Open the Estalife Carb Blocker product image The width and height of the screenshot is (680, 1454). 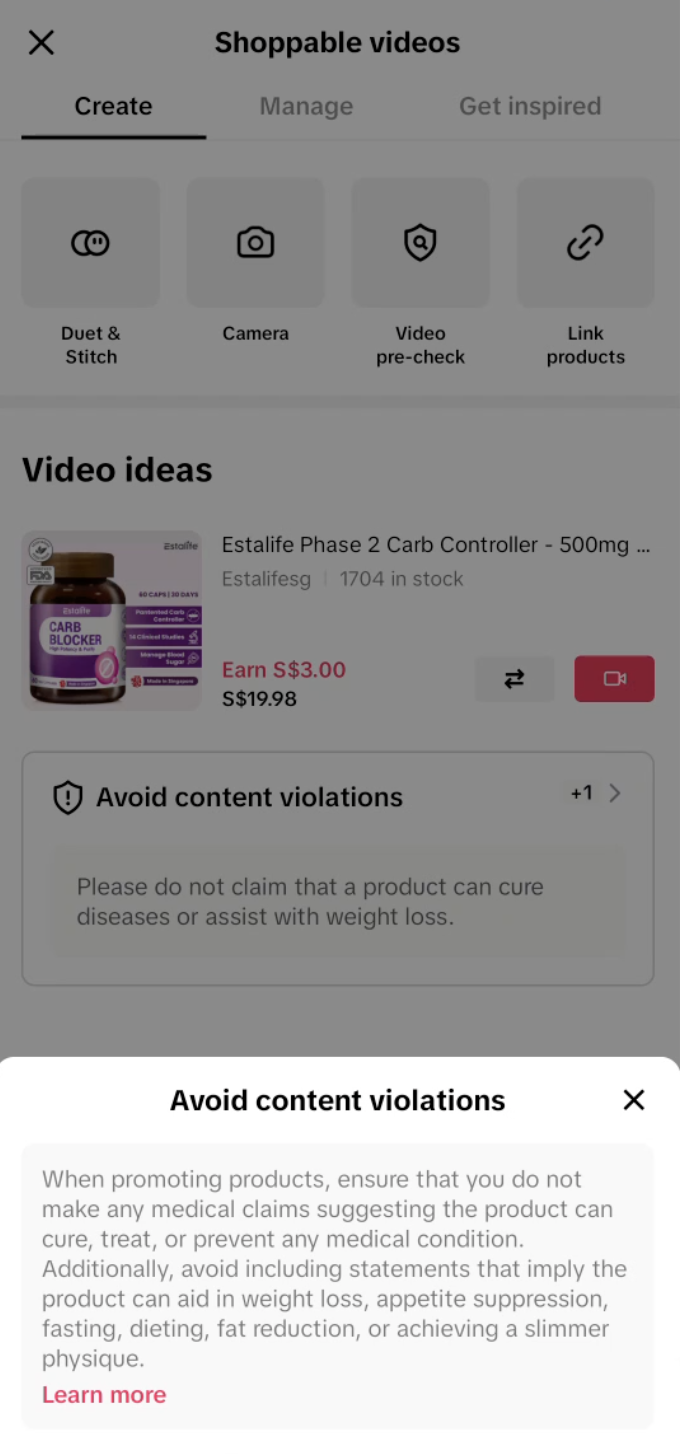(x=112, y=620)
